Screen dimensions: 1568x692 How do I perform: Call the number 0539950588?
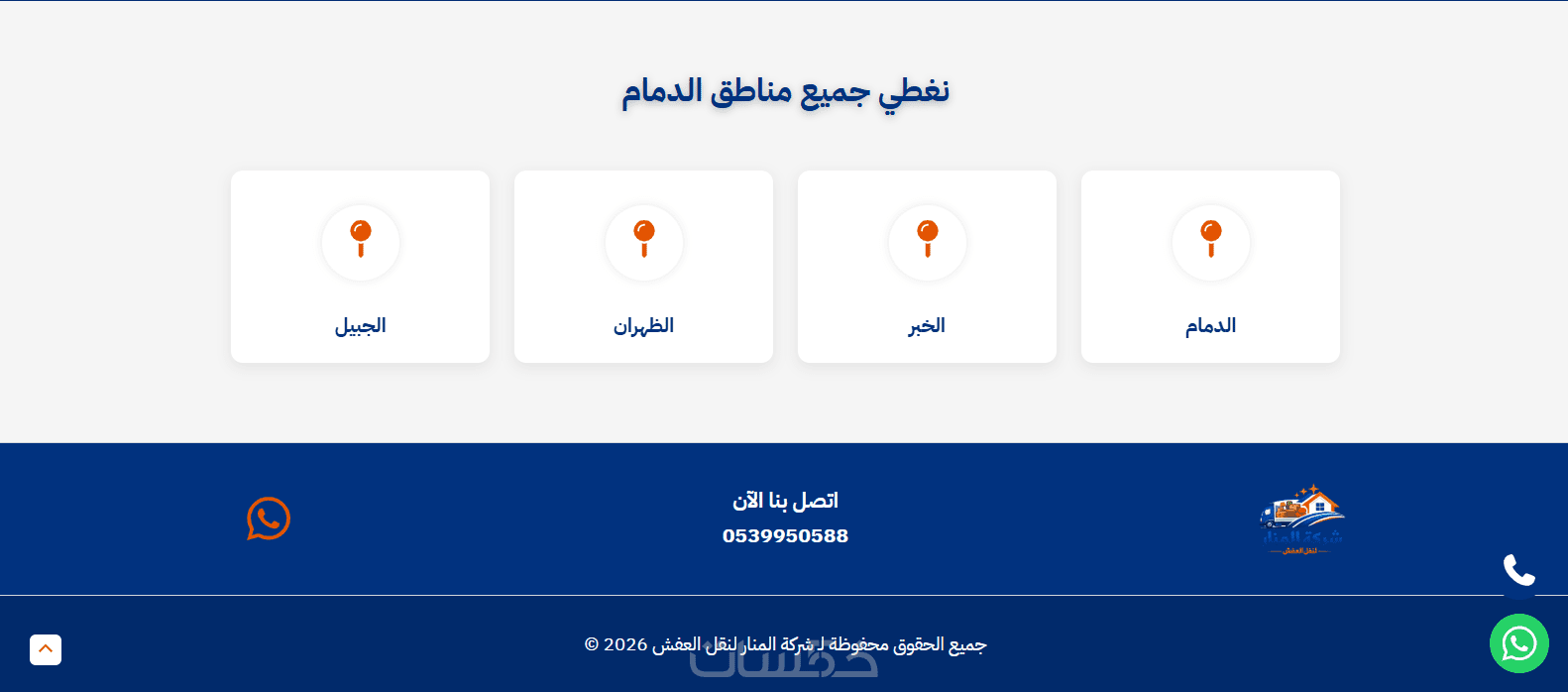[785, 536]
